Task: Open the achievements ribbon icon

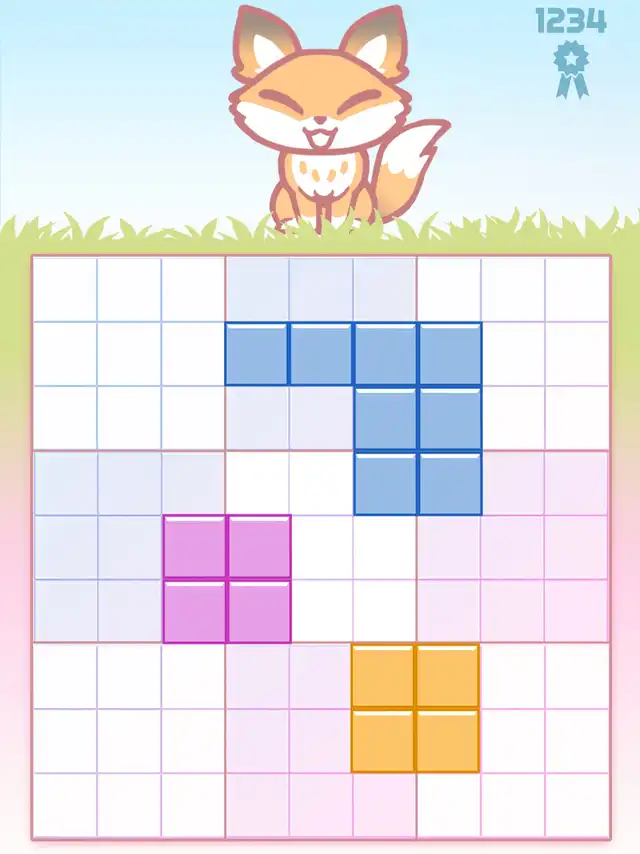Action: coord(570,68)
